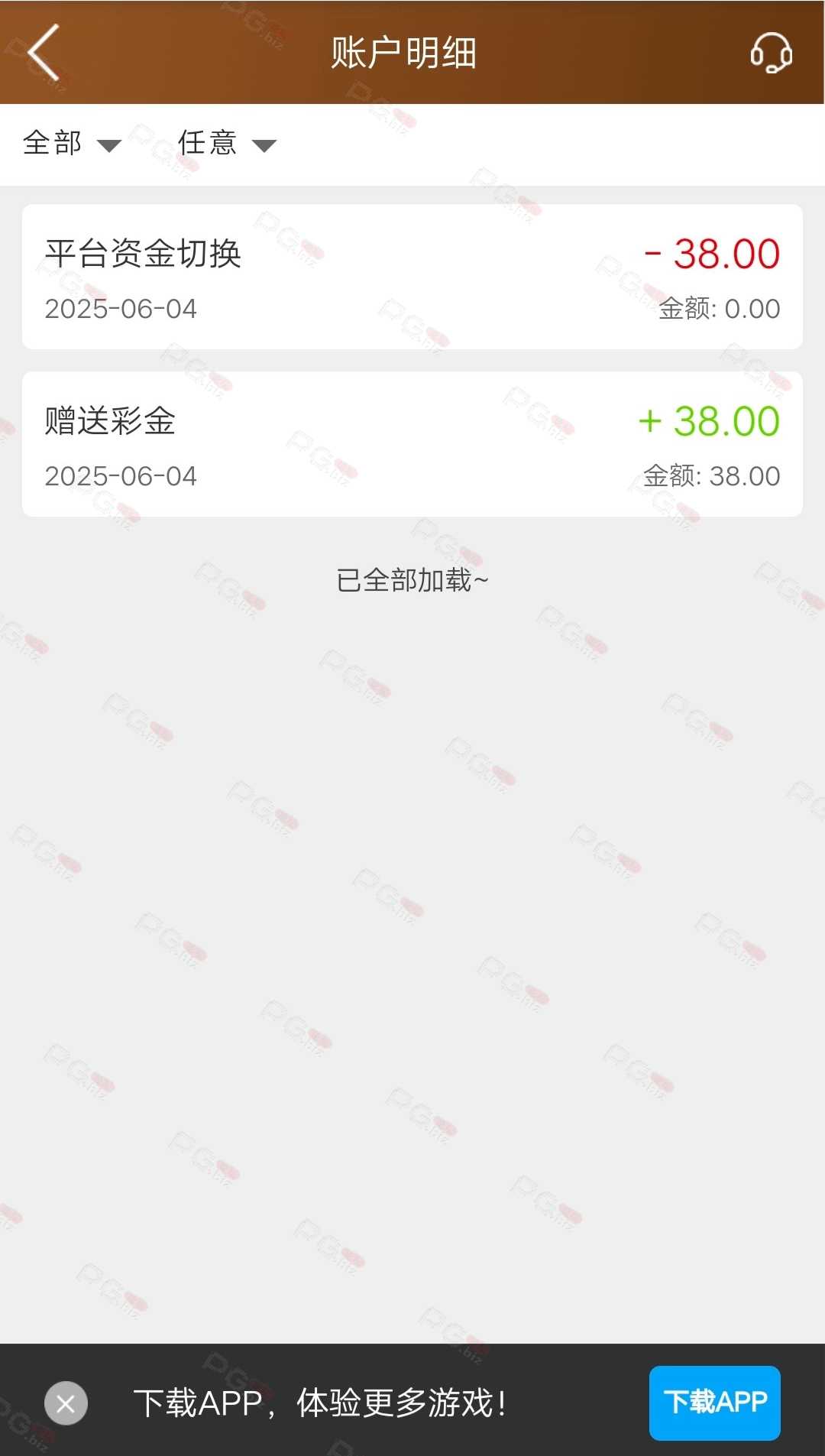Open the 赠送彩金 transaction record
Image resolution: width=825 pixels, height=1456 pixels.
tap(412, 444)
